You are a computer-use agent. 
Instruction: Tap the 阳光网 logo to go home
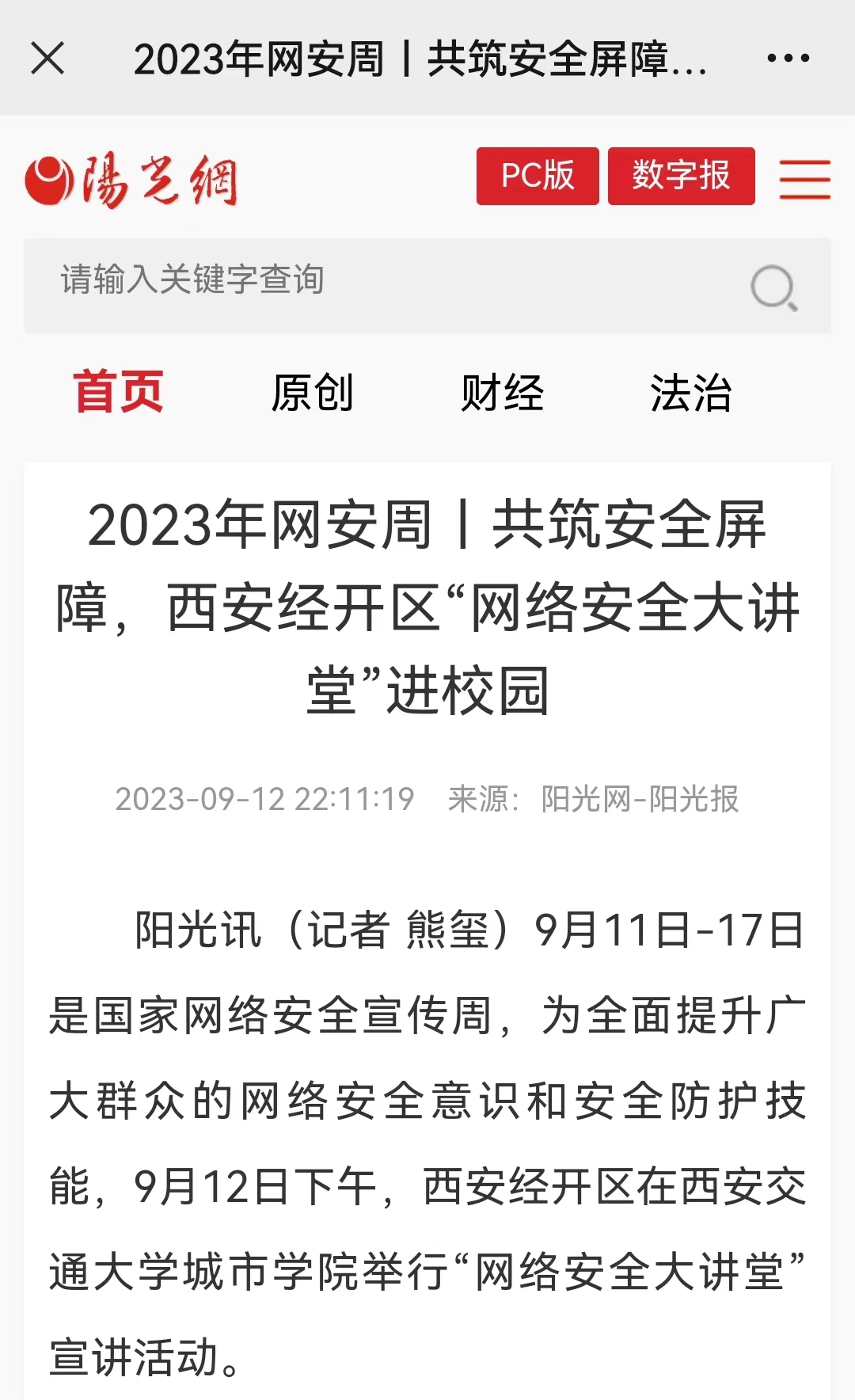click(x=131, y=181)
